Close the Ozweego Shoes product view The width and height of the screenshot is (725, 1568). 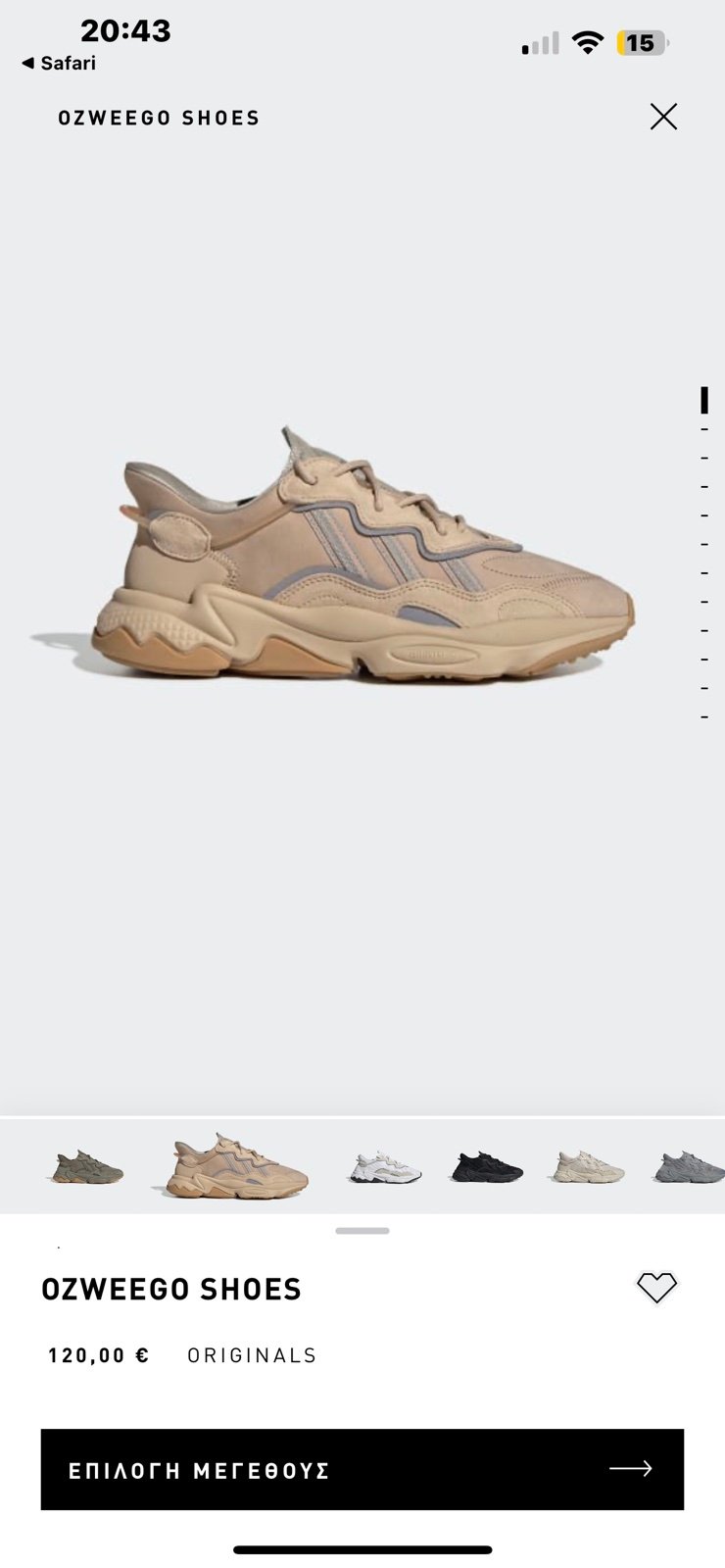pyautogui.click(x=663, y=118)
